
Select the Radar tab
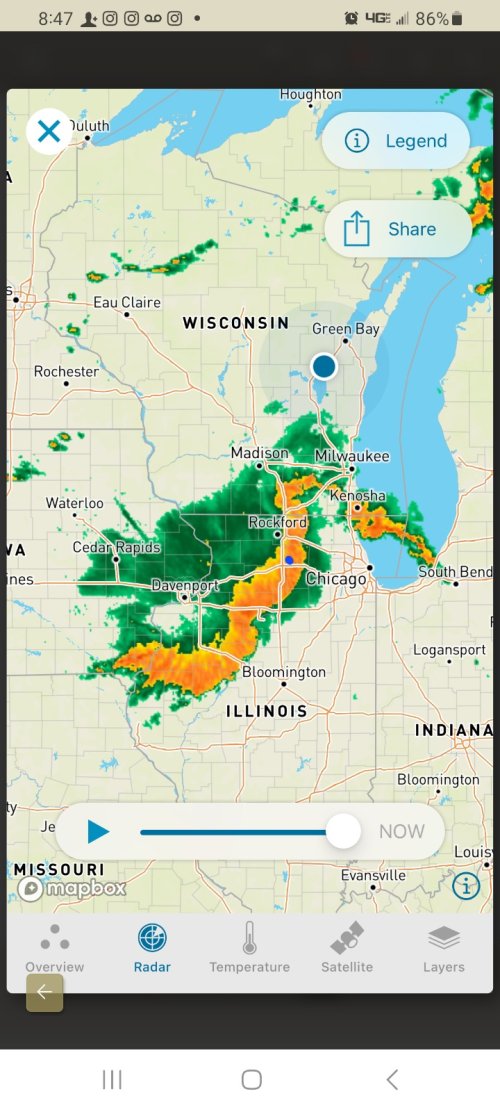pyautogui.click(x=152, y=948)
